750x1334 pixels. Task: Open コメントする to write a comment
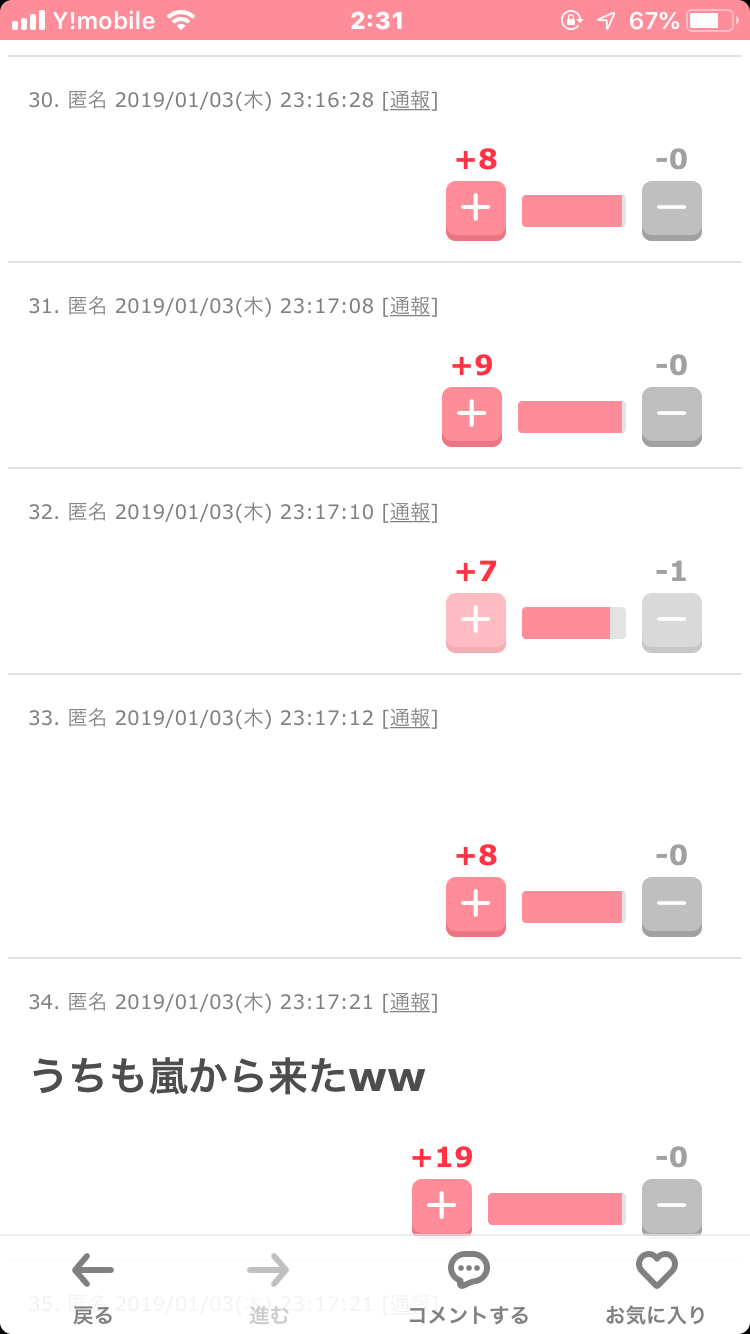point(468,1288)
